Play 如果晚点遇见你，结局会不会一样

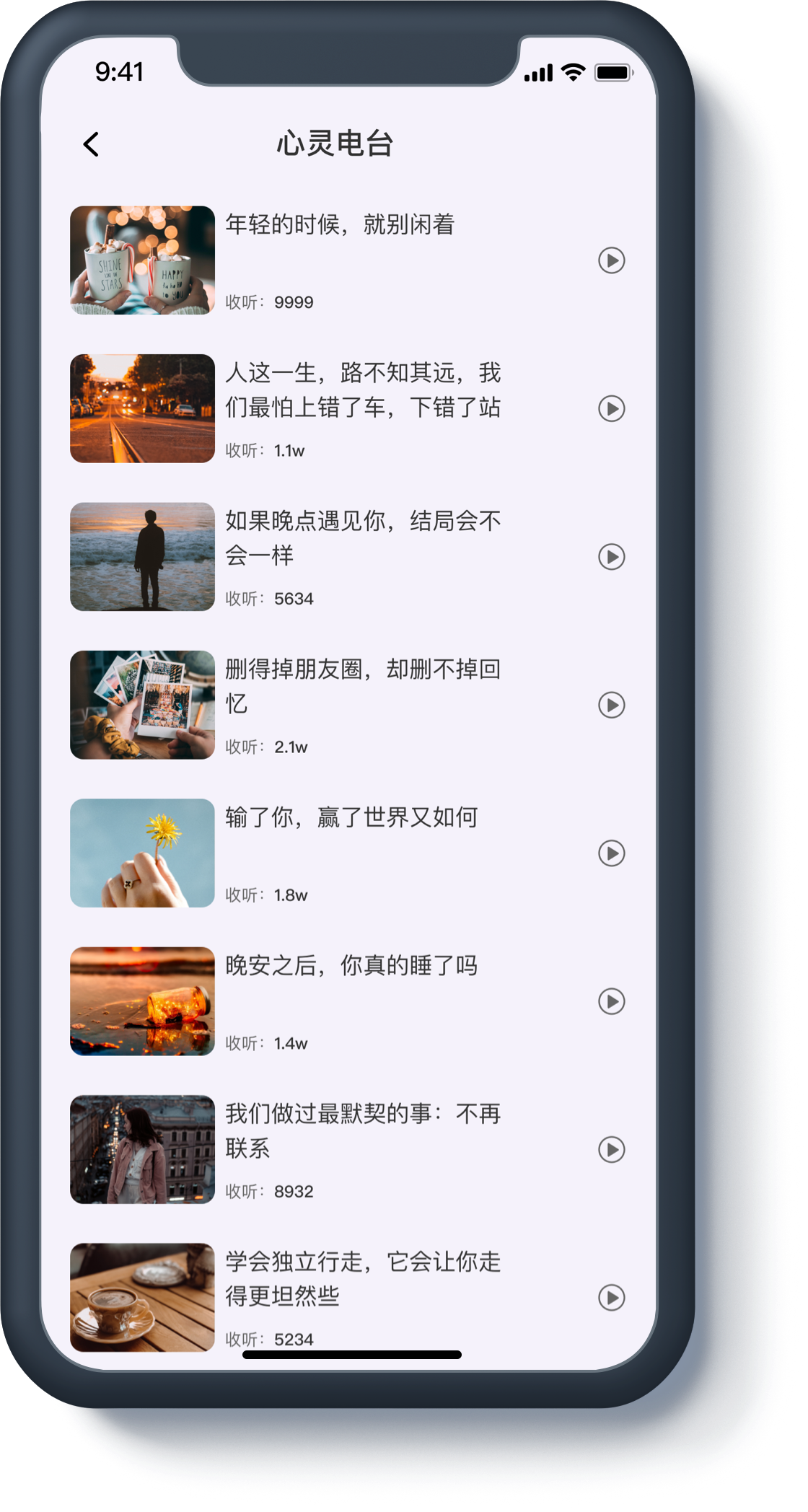click(611, 557)
